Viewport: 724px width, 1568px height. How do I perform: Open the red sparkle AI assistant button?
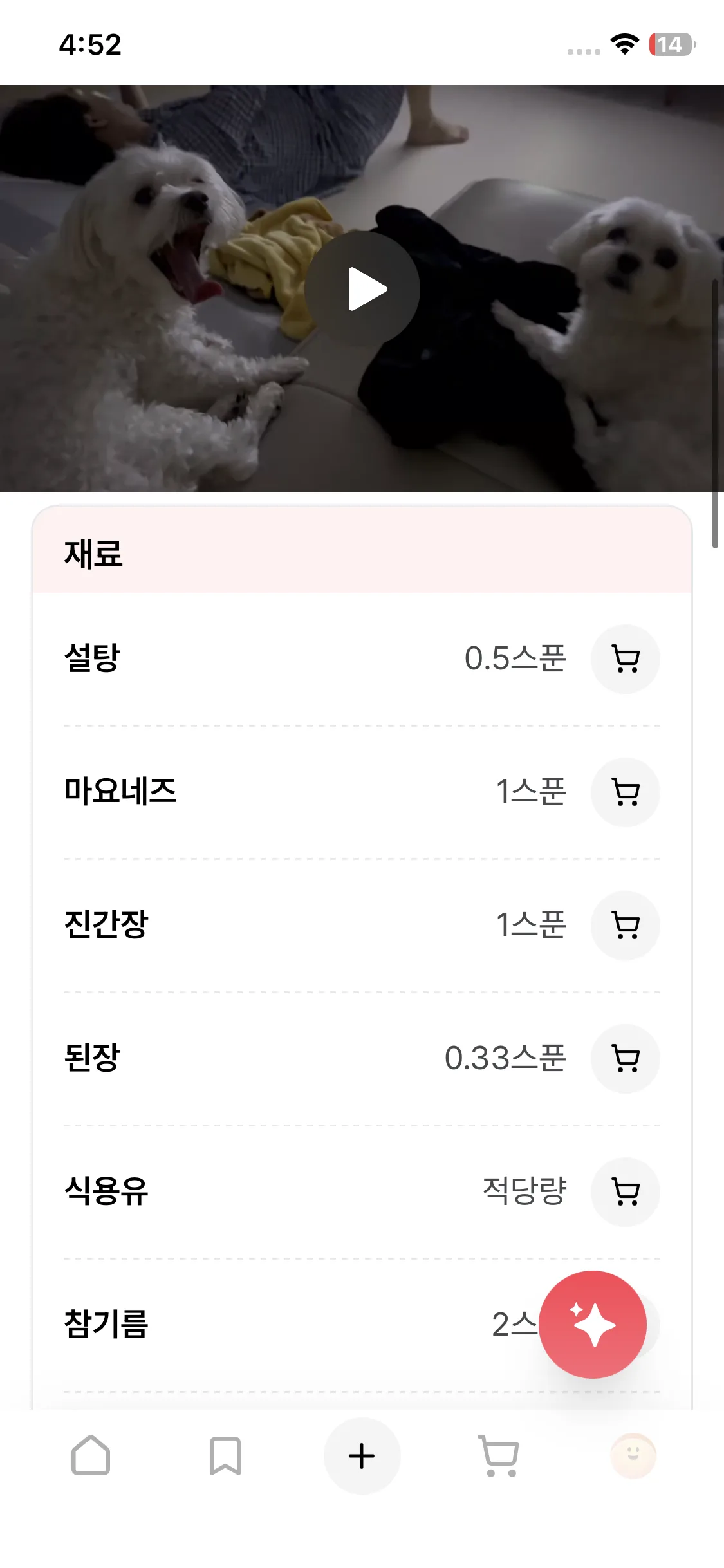point(593,1325)
